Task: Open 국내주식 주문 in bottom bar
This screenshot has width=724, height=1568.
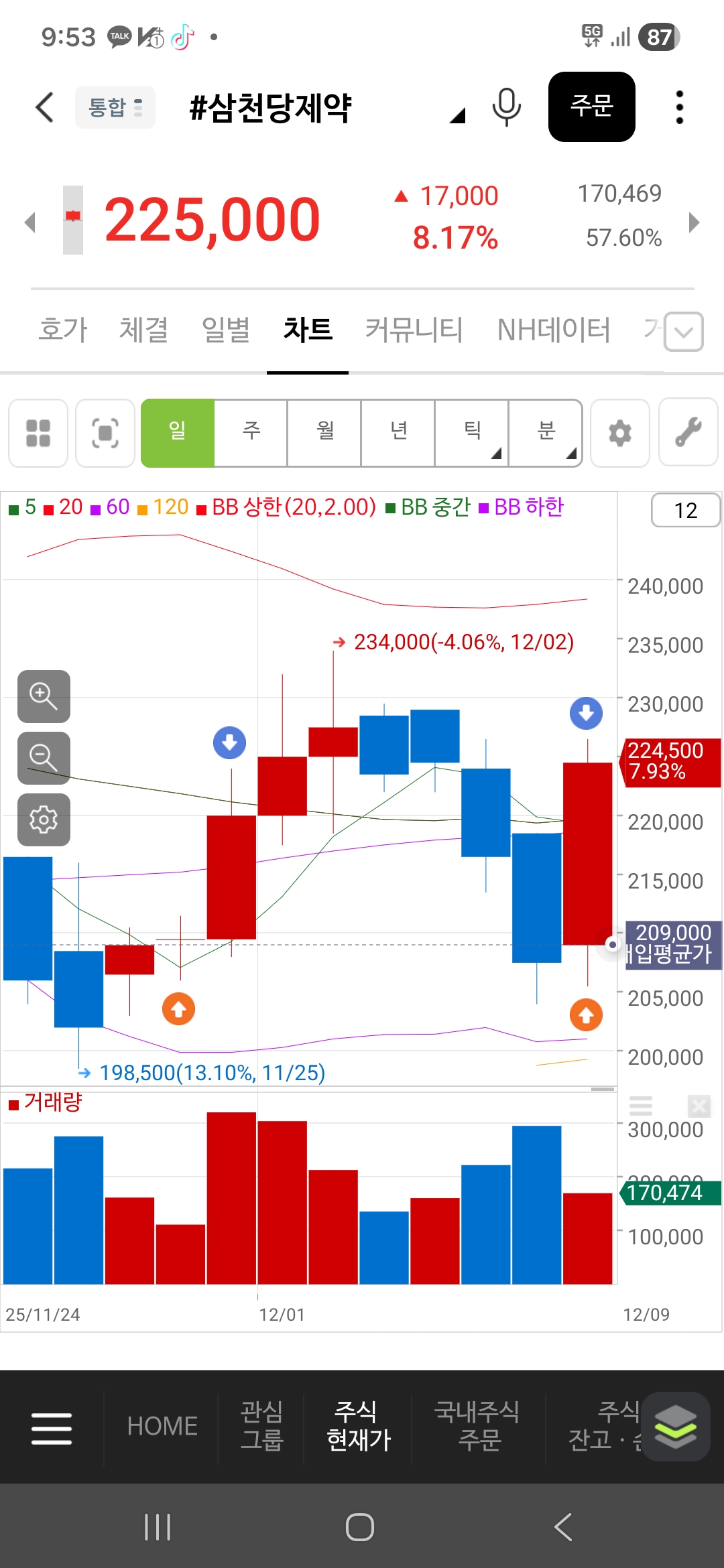Action: tap(477, 1425)
